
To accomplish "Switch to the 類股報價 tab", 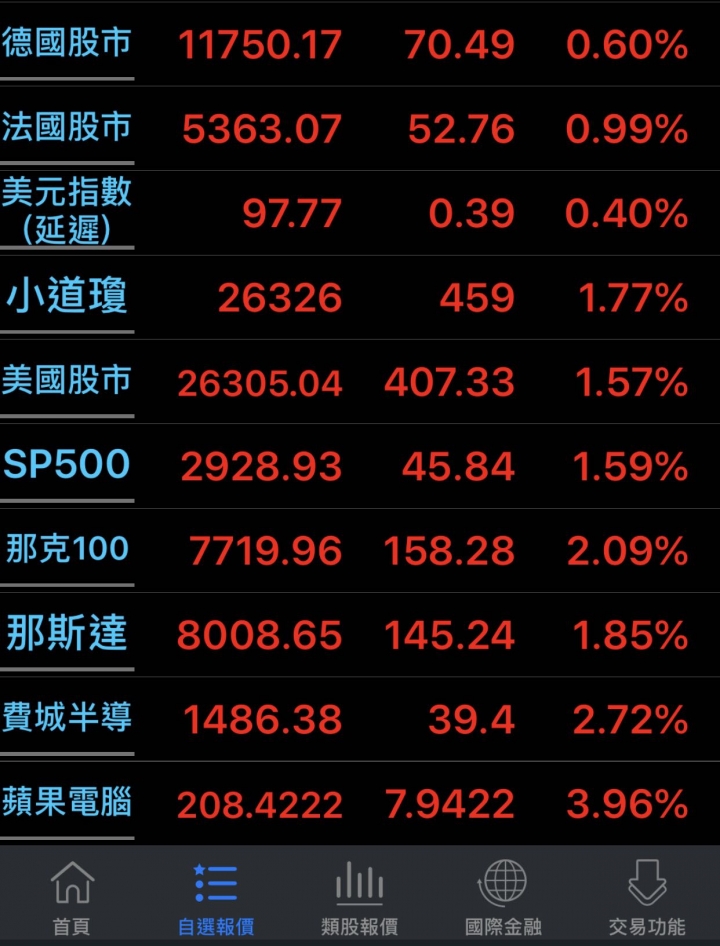I will click(359, 897).
